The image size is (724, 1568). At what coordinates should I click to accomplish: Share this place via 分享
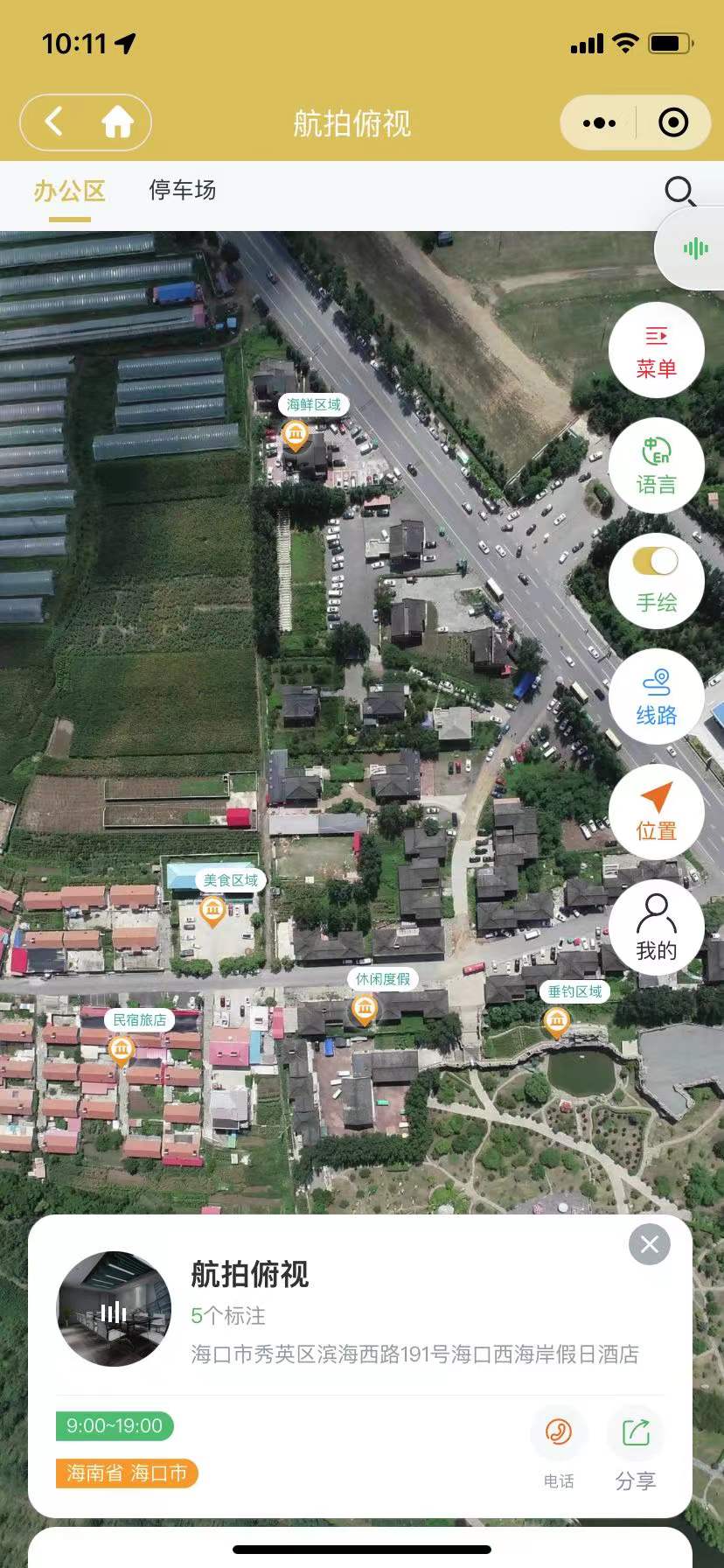pos(636,1432)
